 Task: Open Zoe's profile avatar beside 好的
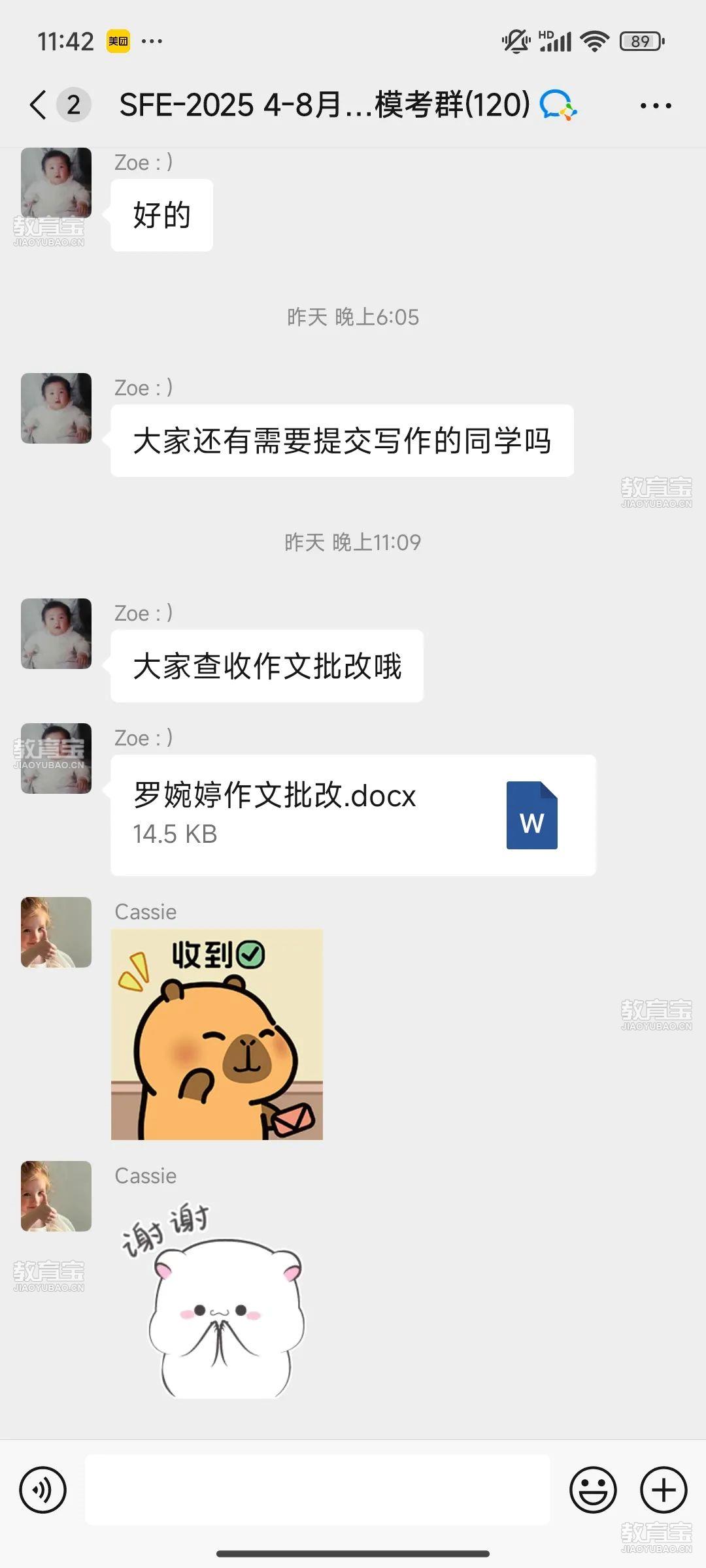click(x=56, y=183)
